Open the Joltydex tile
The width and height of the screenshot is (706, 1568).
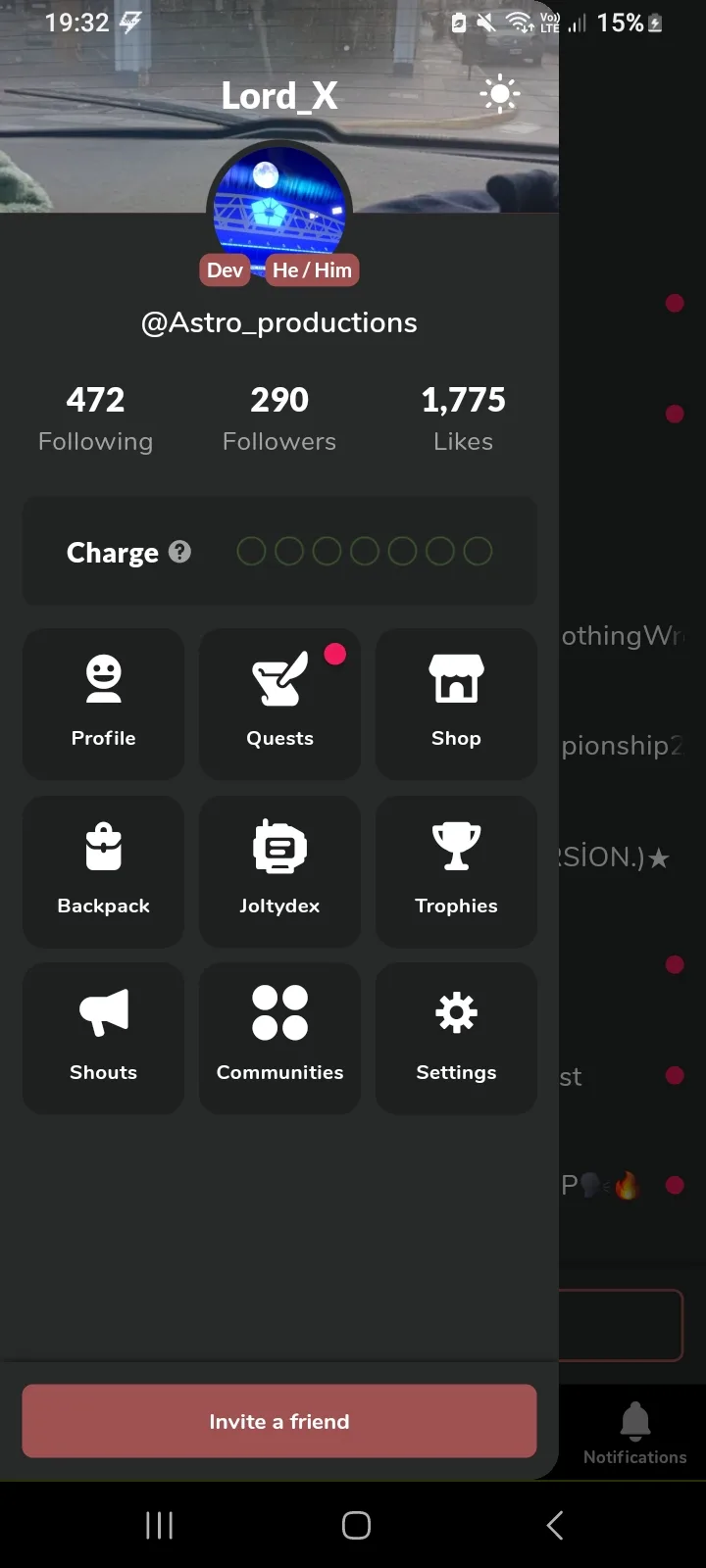coord(279,871)
